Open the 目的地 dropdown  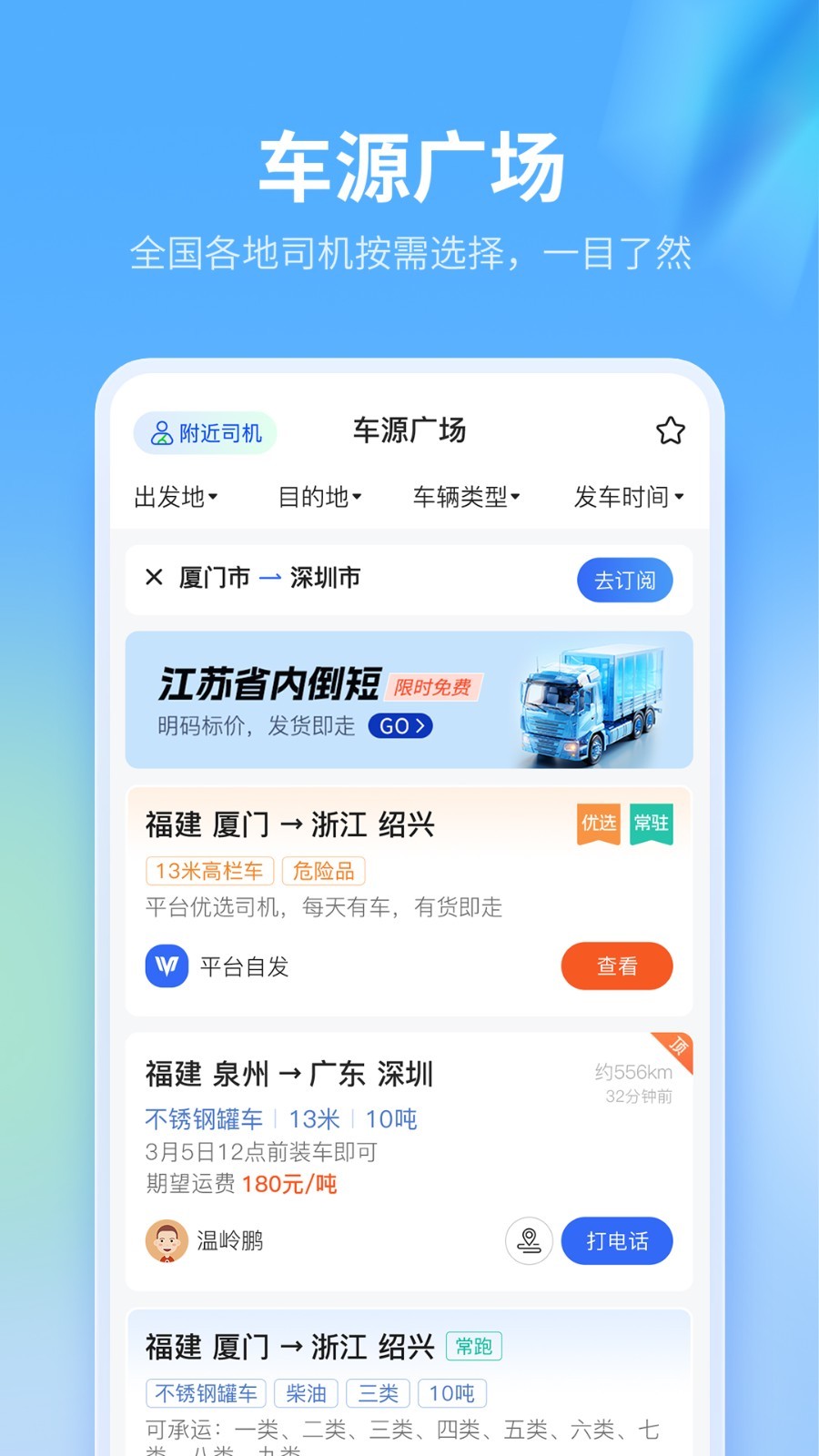(321, 497)
